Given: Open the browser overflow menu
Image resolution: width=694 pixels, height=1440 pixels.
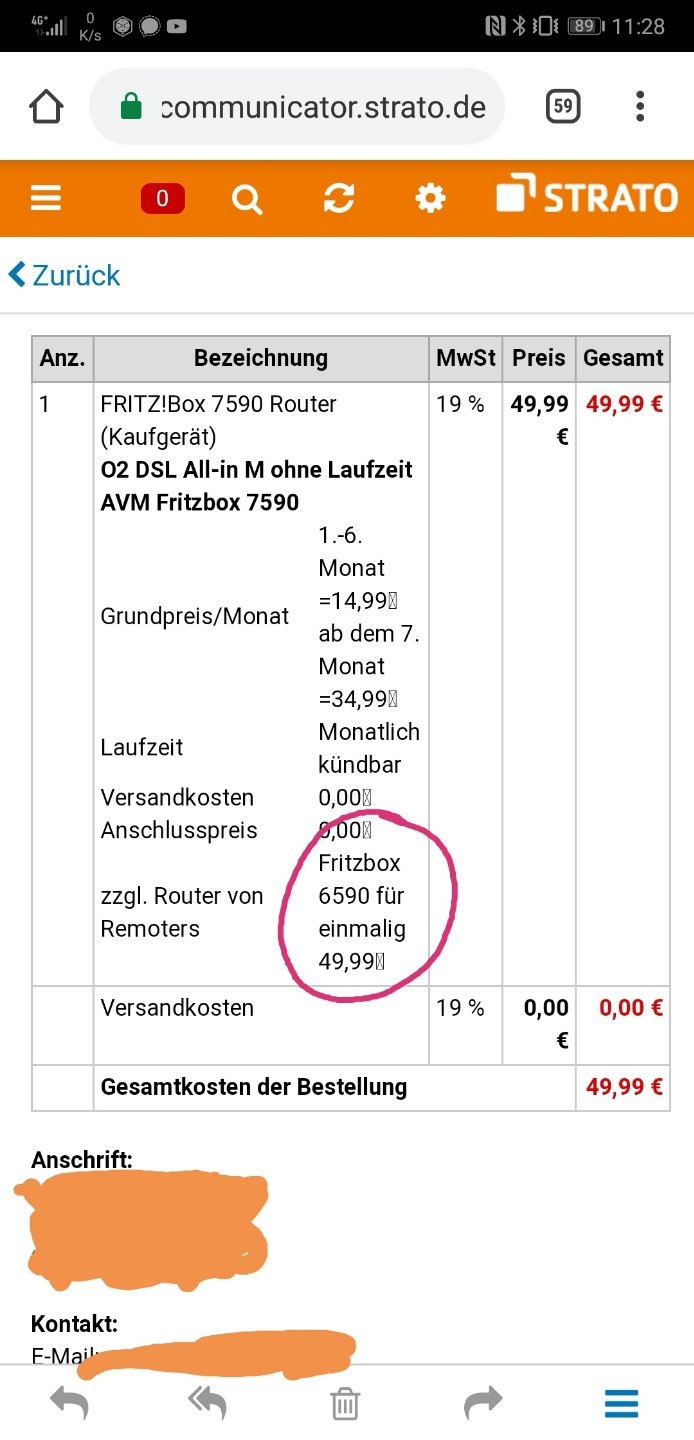Looking at the screenshot, I should [640, 106].
